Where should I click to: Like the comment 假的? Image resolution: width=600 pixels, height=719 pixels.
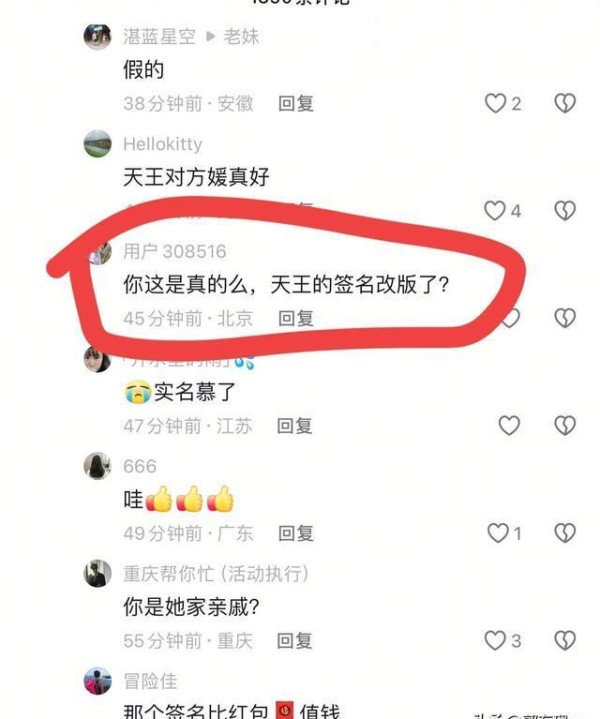(x=495, y=103)
